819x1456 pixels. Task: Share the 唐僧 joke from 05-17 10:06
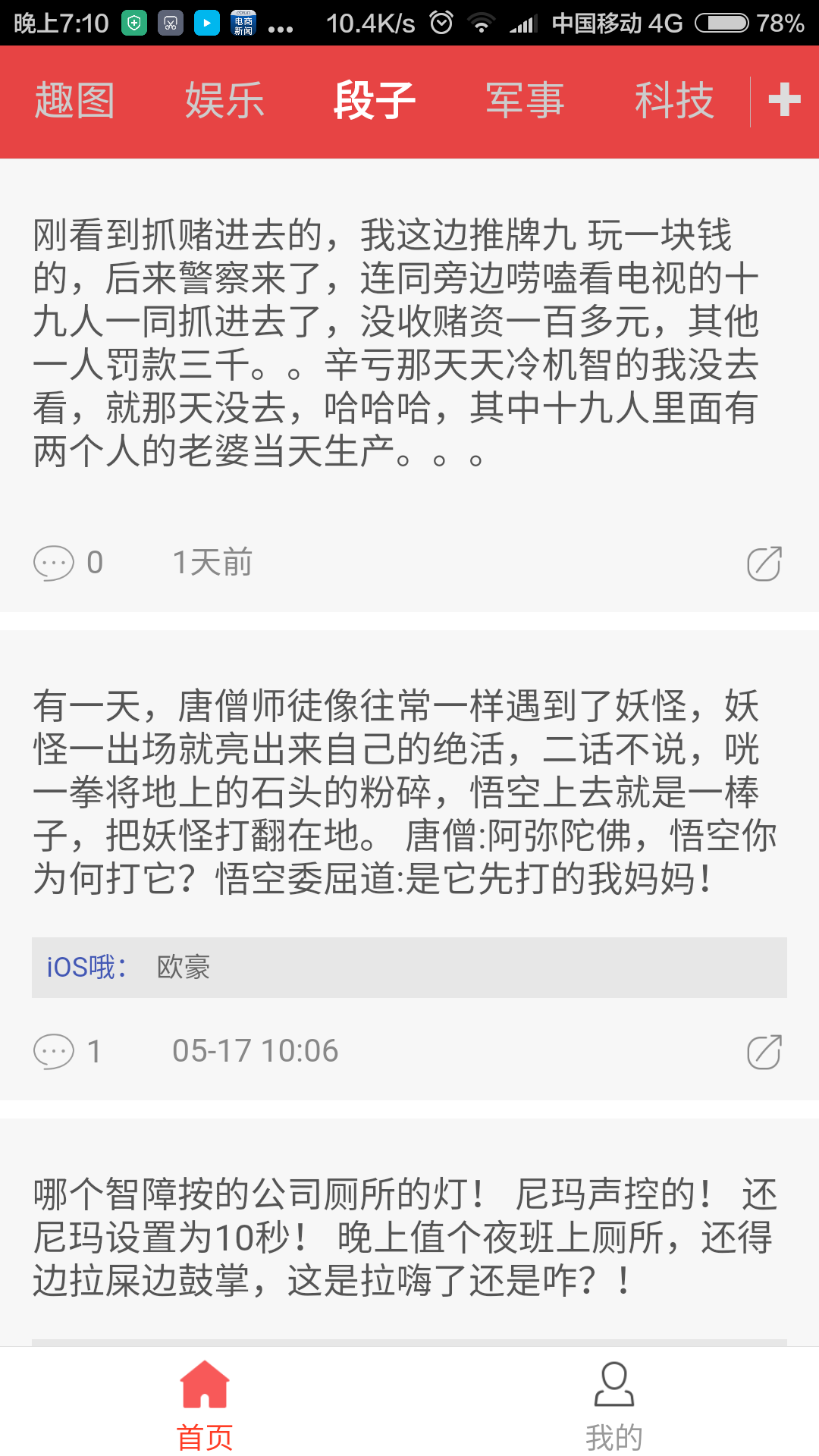click(x=764, y=1052)
